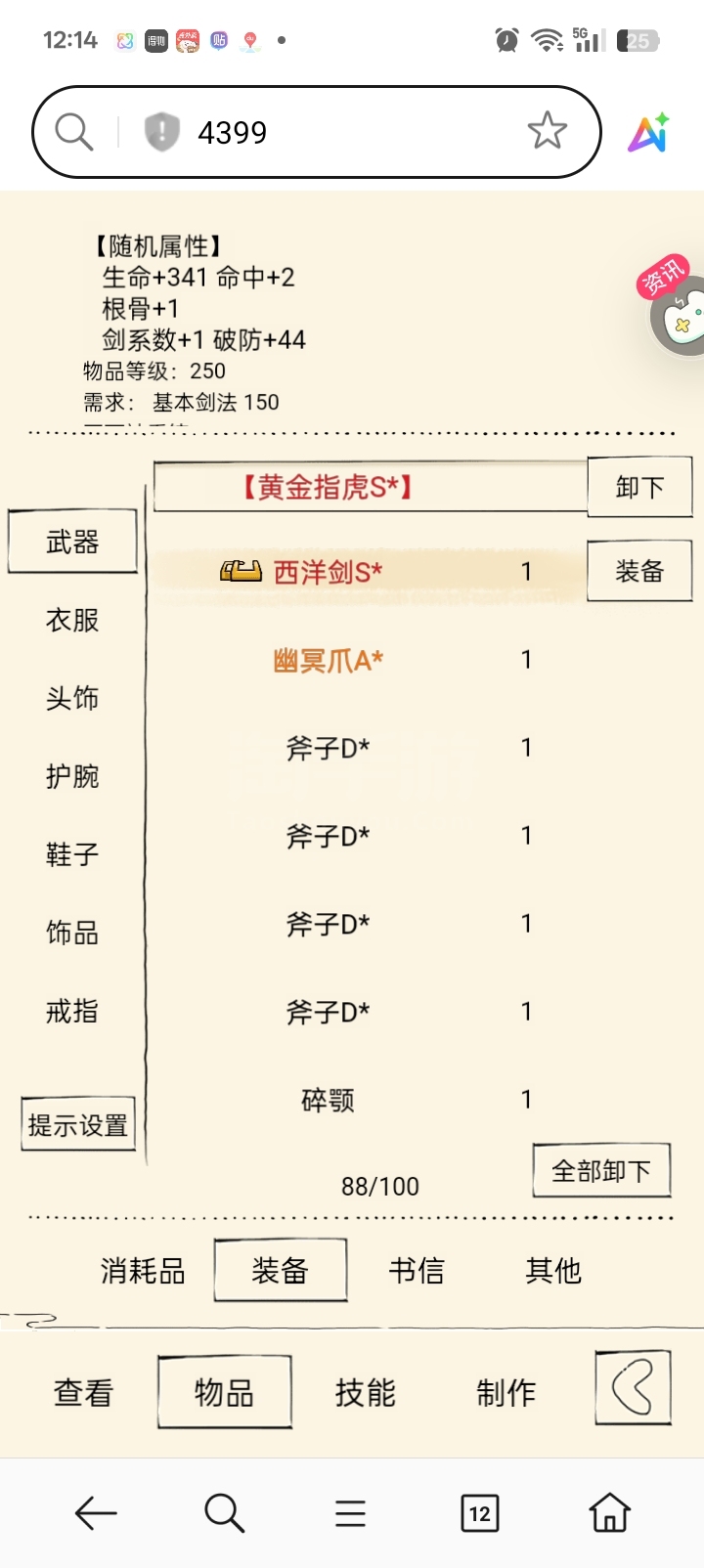This screenshot has height=1568, width=704.
Task: Open the 技能 section
Action: [365, 1392]
